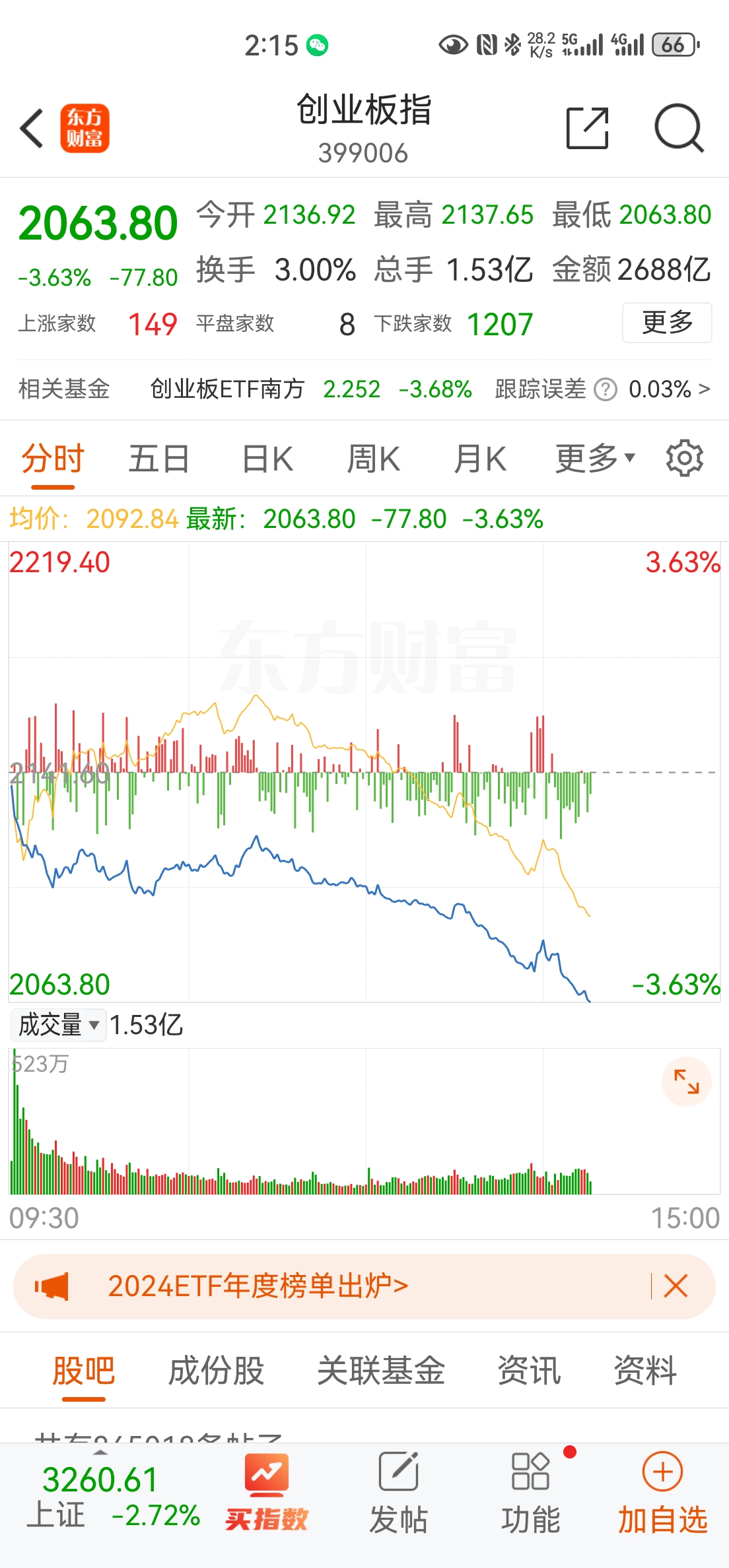Show 跟踪误差 help info
The height and width of the screenshot is (1568, 729).
pyautogui.click(x=605, y=389)
